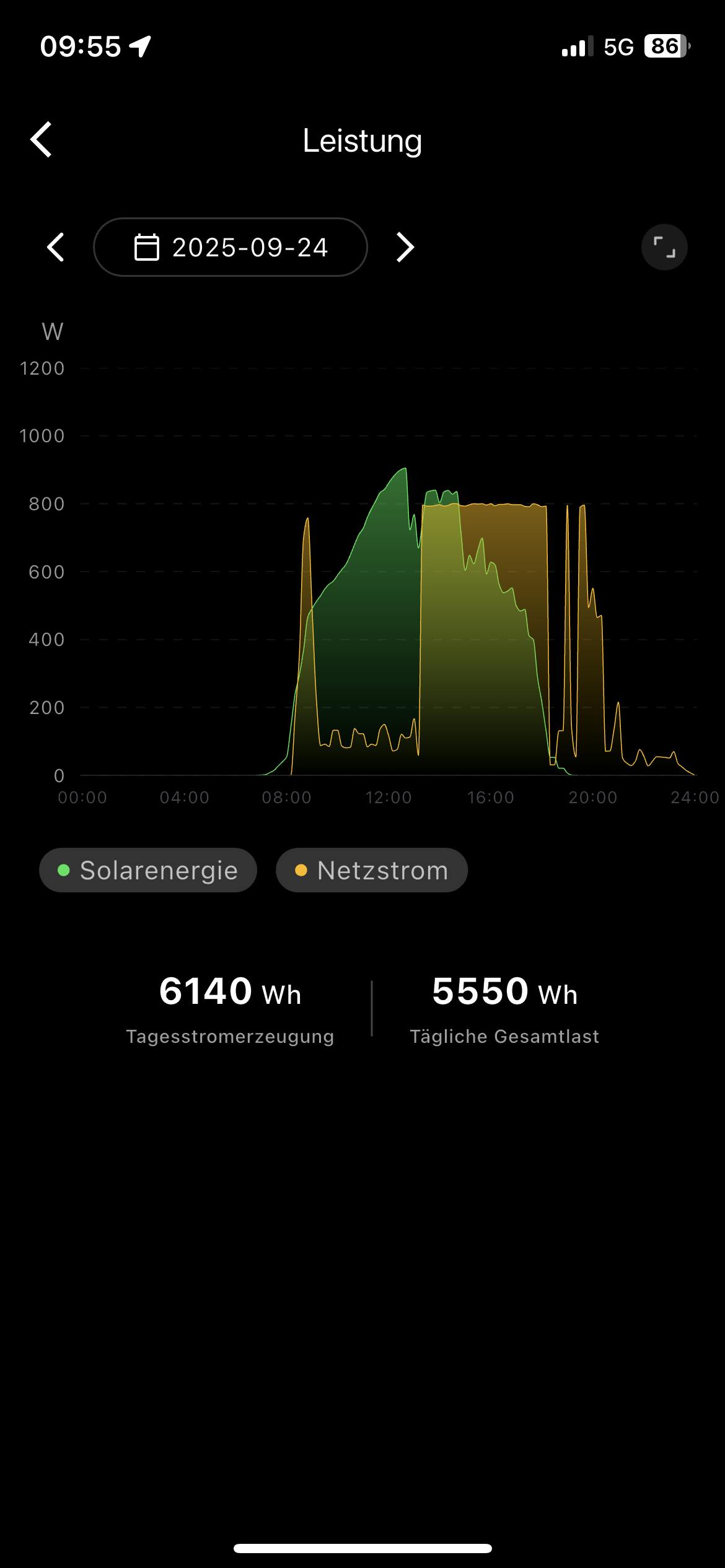This screenshot has height=1568, width=725.
Task: Toggle the Solarenergie series chip
Action: [x=148, y=871]
